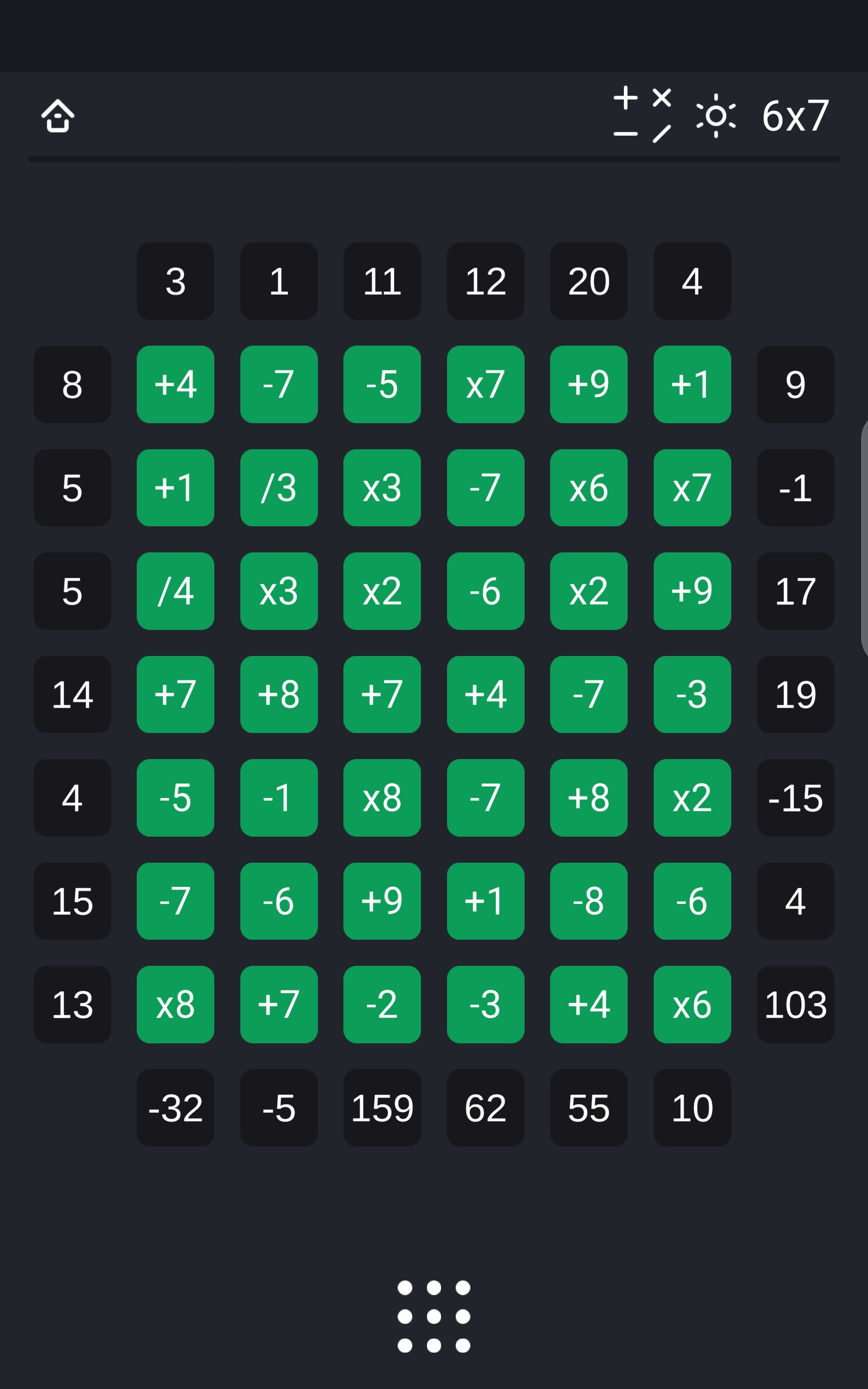Toggle the green /3 tile
This screenshot has width=868, height=1389.
278,488
